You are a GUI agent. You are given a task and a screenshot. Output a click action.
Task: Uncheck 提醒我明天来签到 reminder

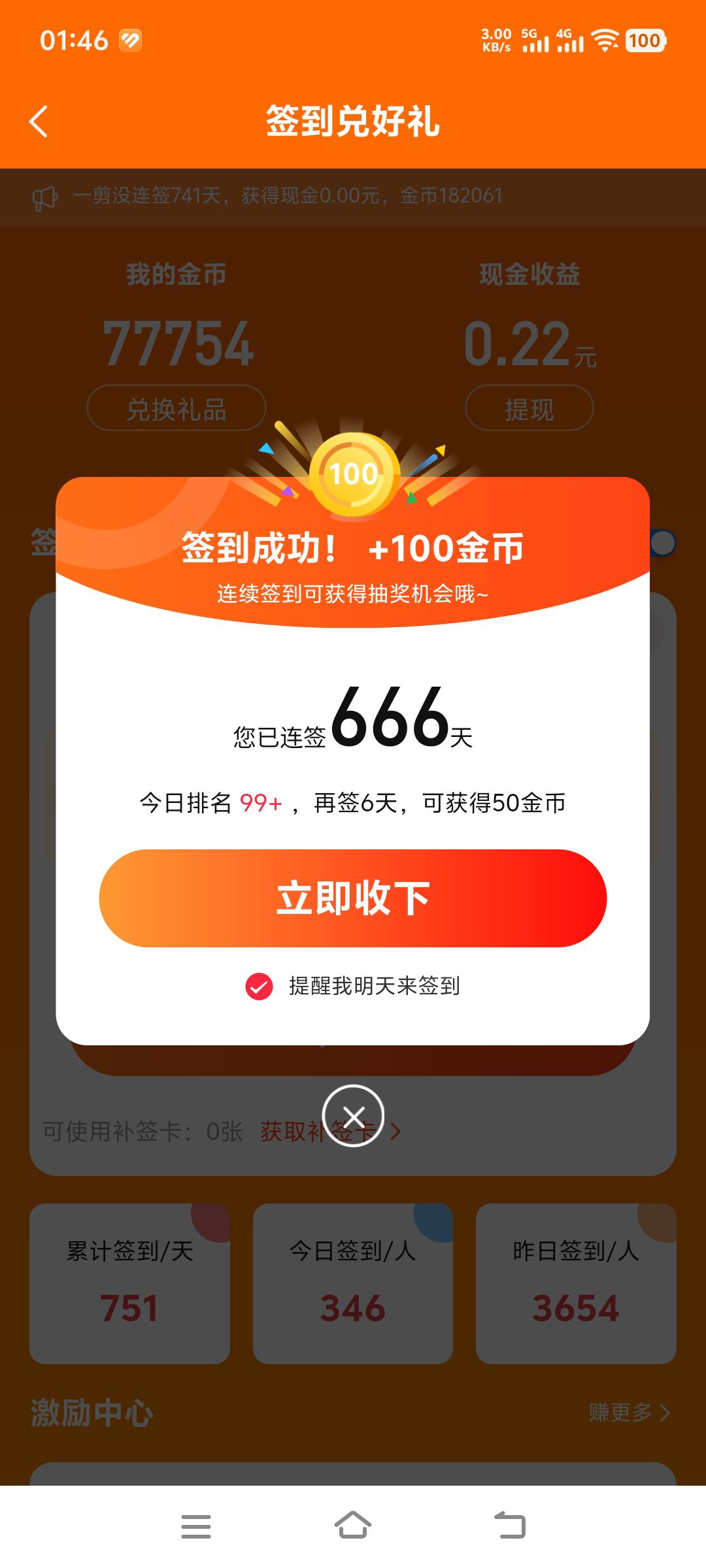[260, 986]
